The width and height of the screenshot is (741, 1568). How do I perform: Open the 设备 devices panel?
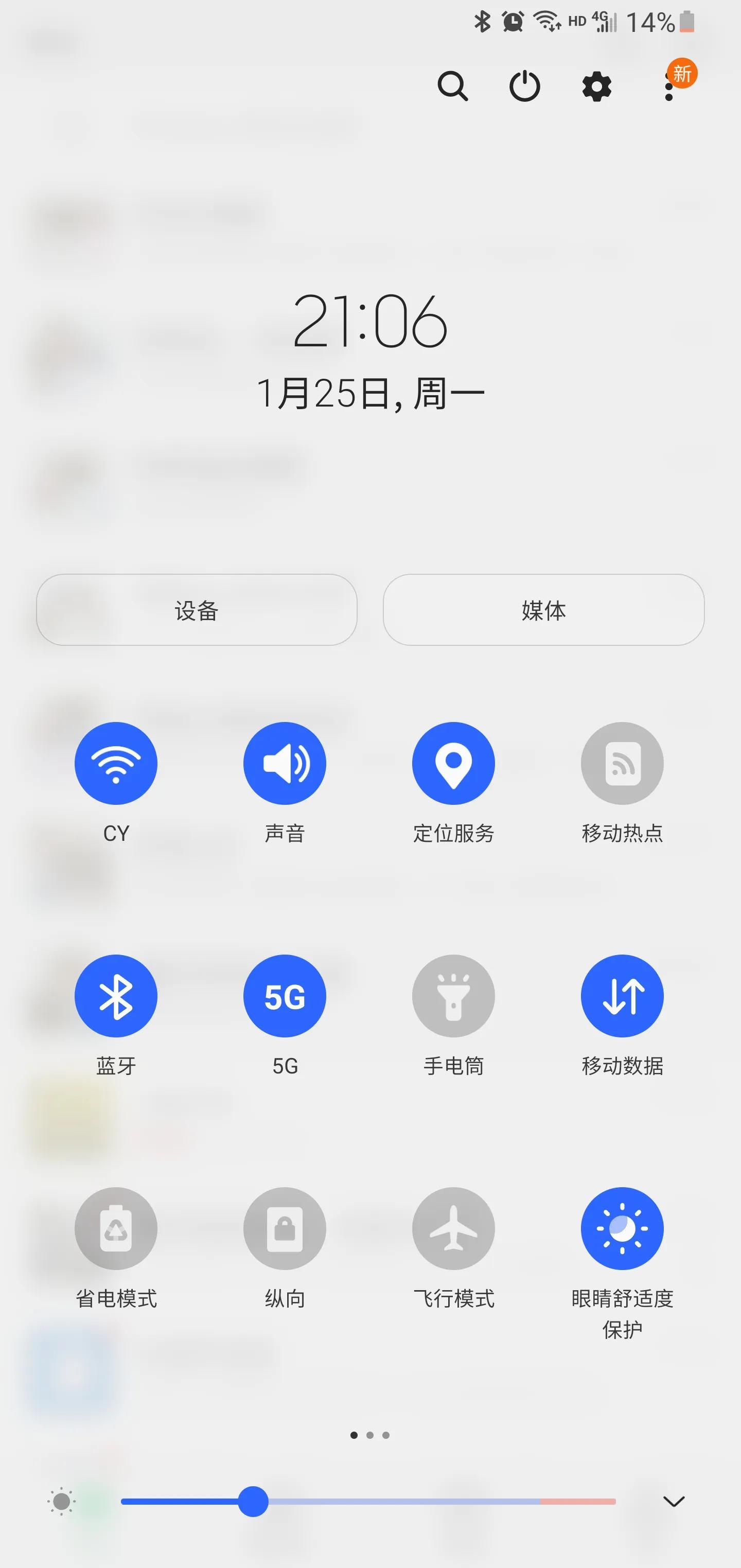197,610
